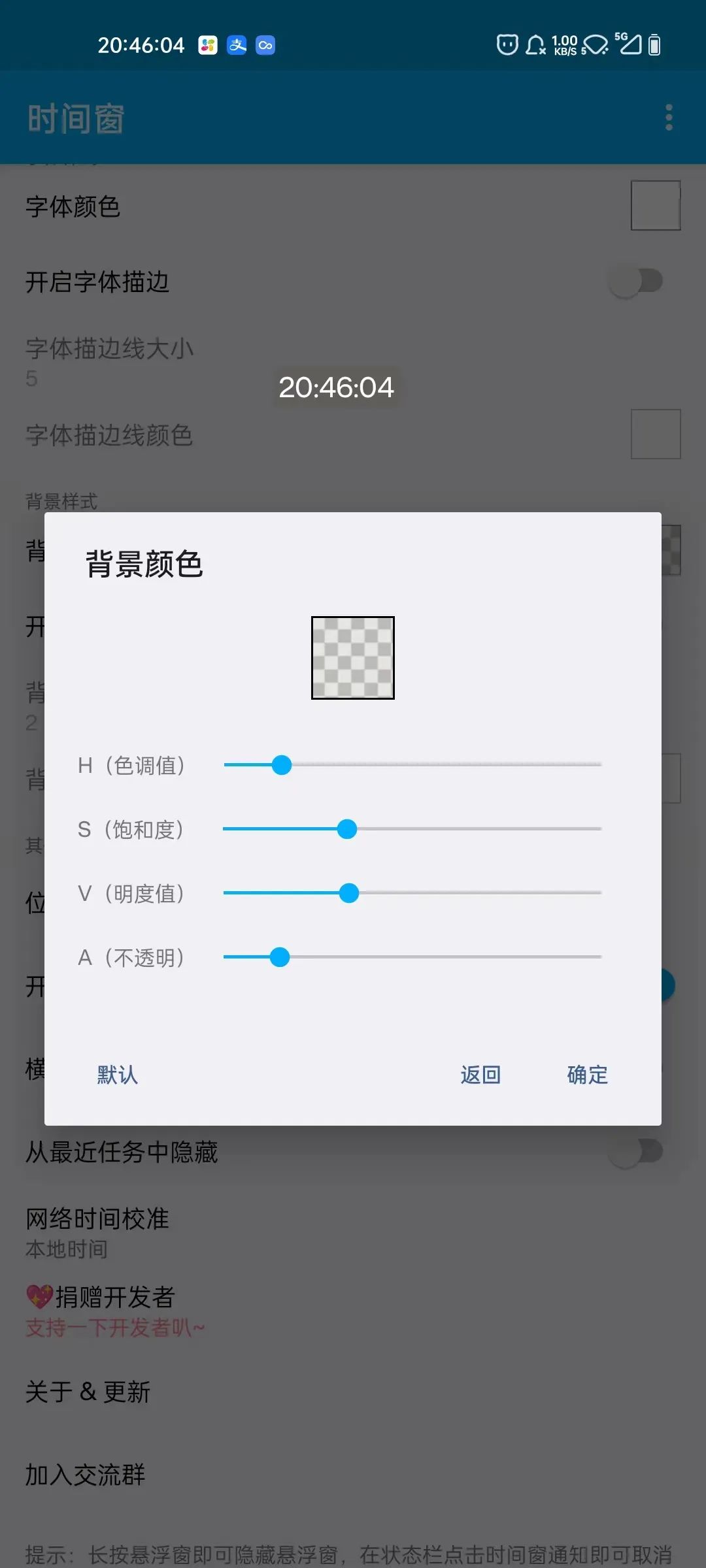Image resolution: width=706 pixels, height=1568 pixels.
Task: Tap the S (饱和度) saturation slider
Action: (x=412, y=828)
